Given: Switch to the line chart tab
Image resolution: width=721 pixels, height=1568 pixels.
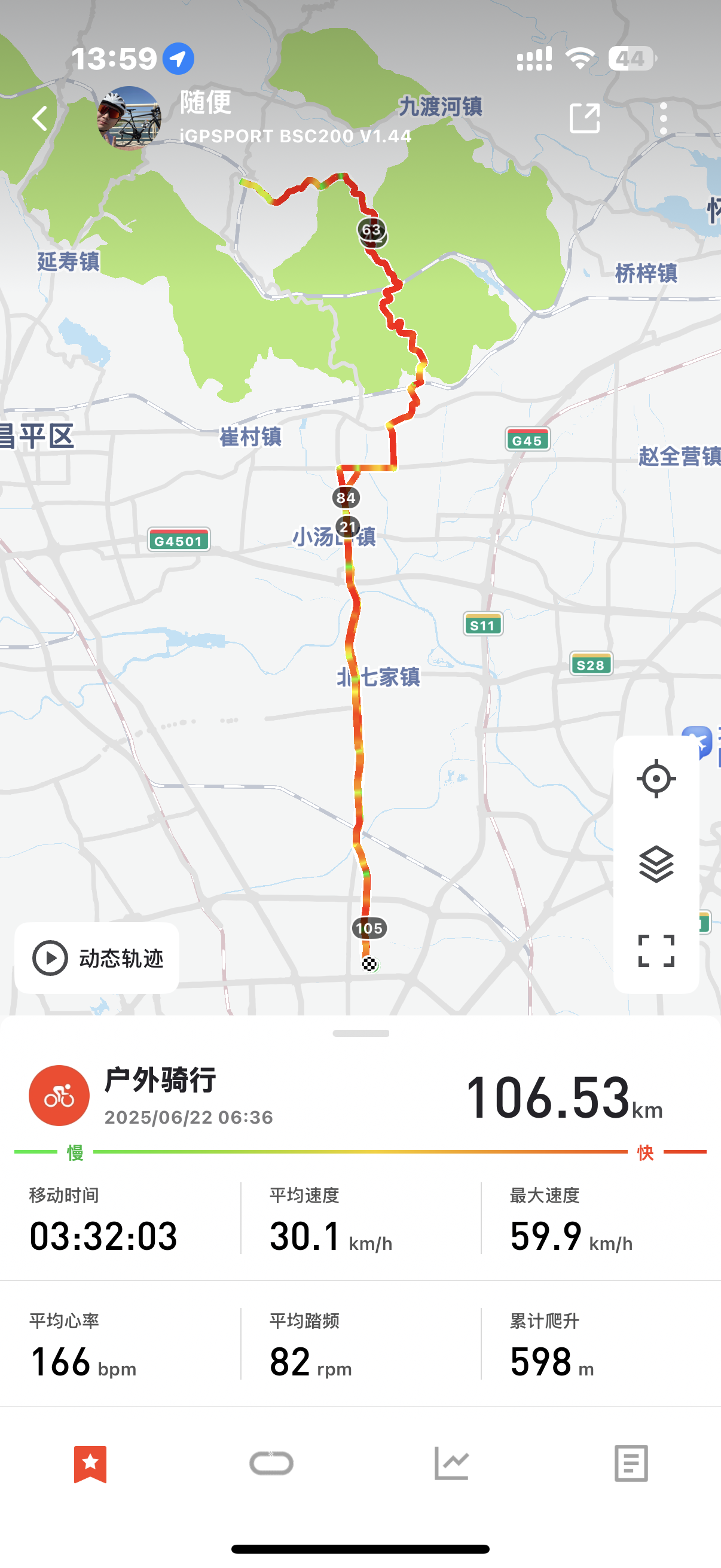Looking at the screenshot, I should click(x=451, y=1463).
